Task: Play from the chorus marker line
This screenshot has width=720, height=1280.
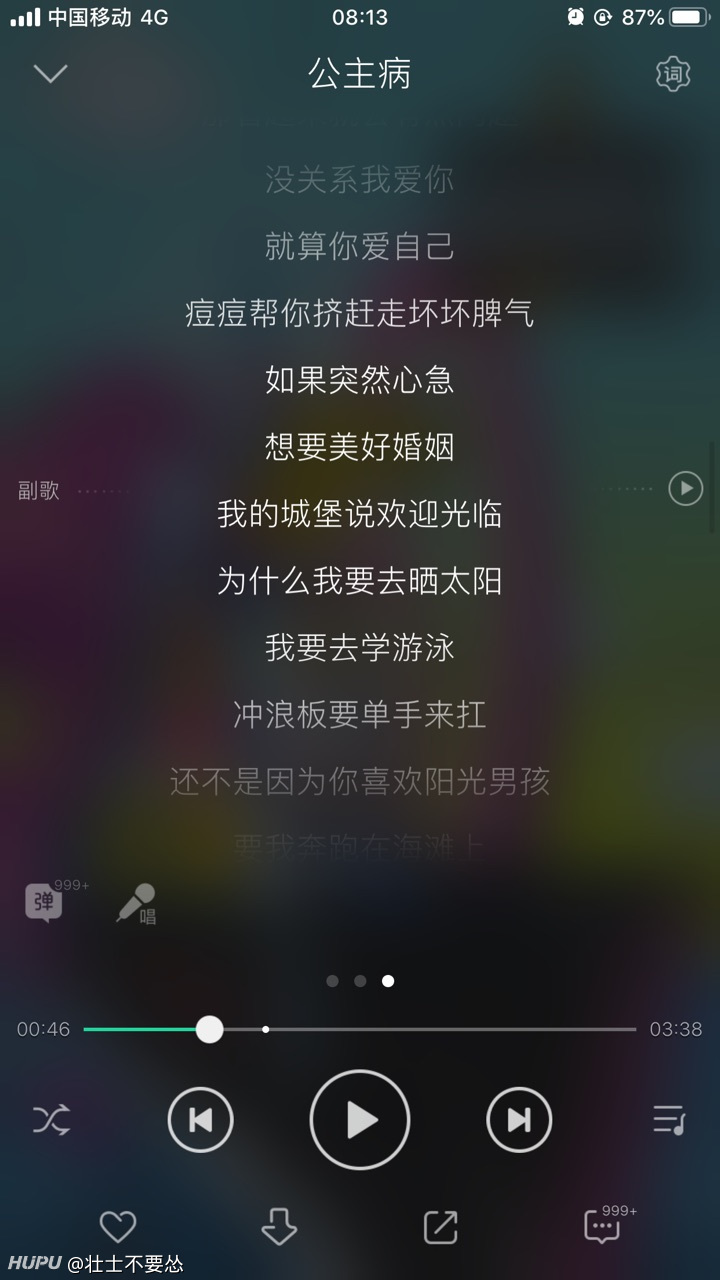Action: click(685, 489)
